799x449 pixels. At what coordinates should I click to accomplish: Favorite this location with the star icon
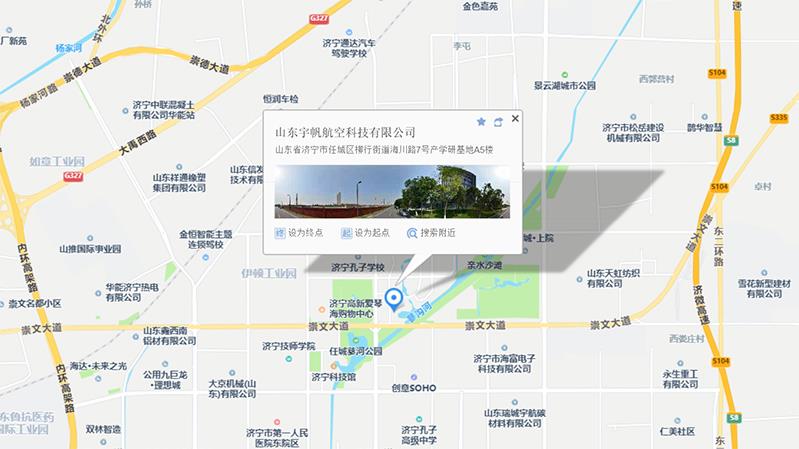click(x=481, y=122)
